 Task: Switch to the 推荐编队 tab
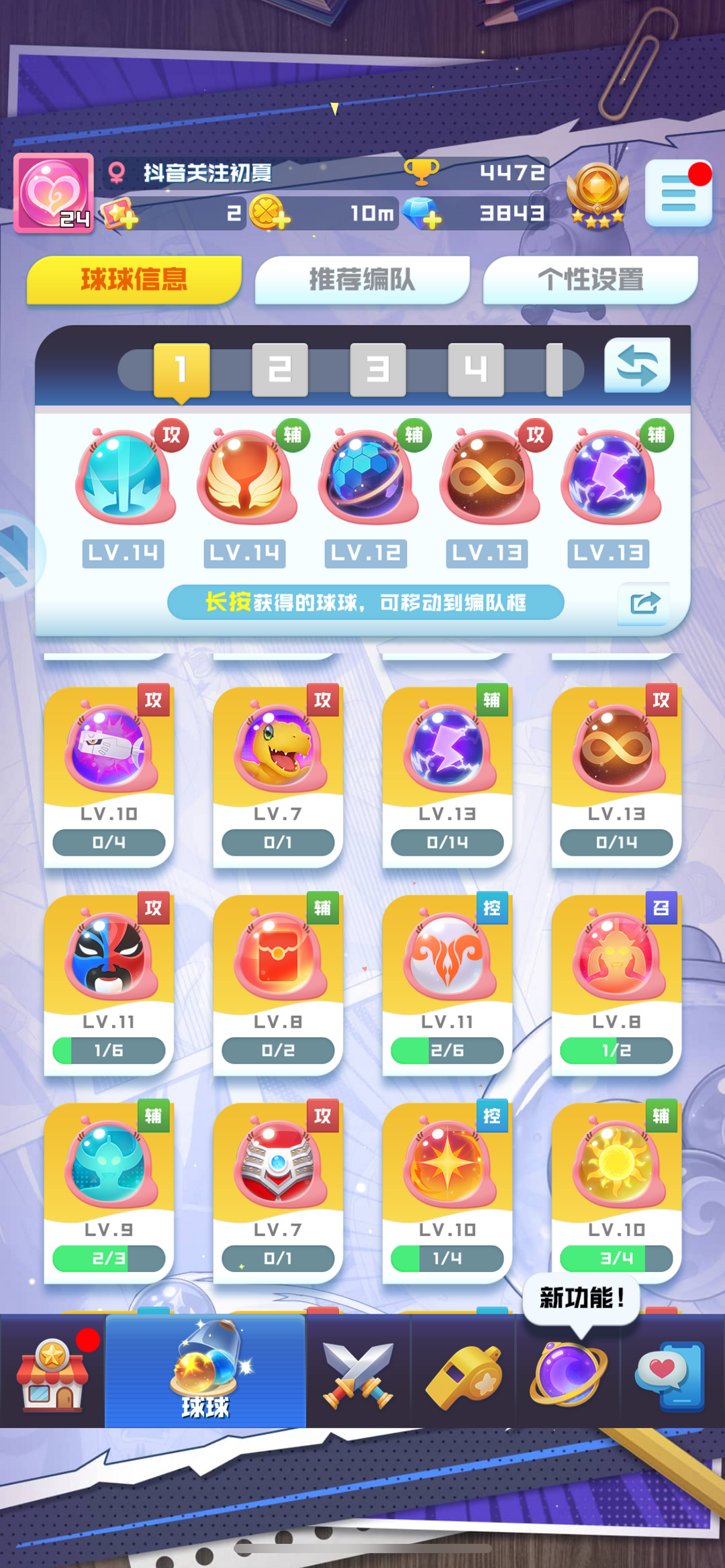(362, 280)
